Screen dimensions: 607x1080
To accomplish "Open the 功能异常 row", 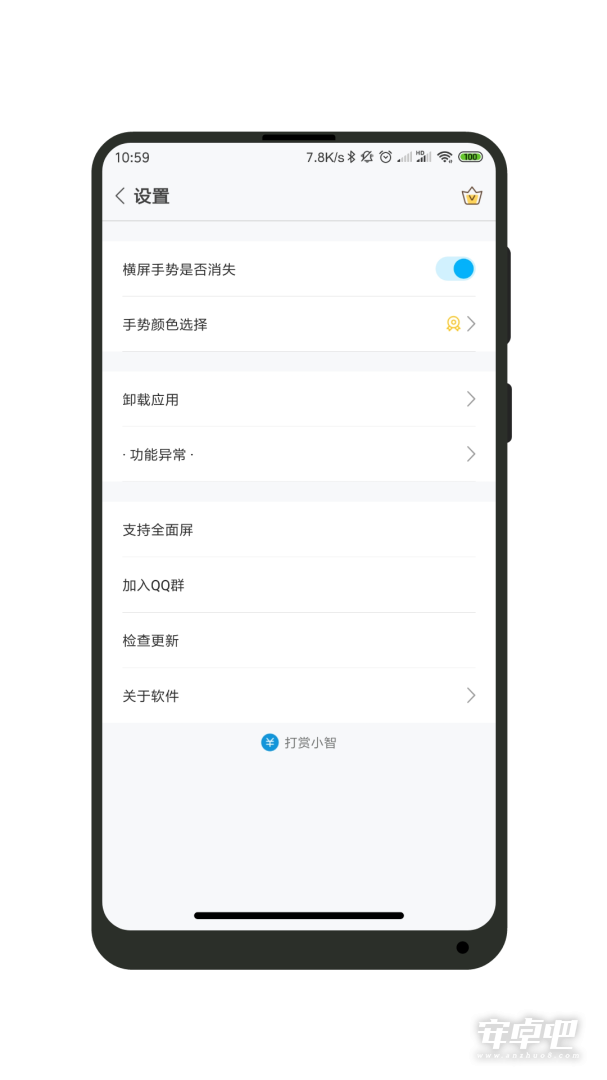I will pyautogui.click(x=298, y=454).
